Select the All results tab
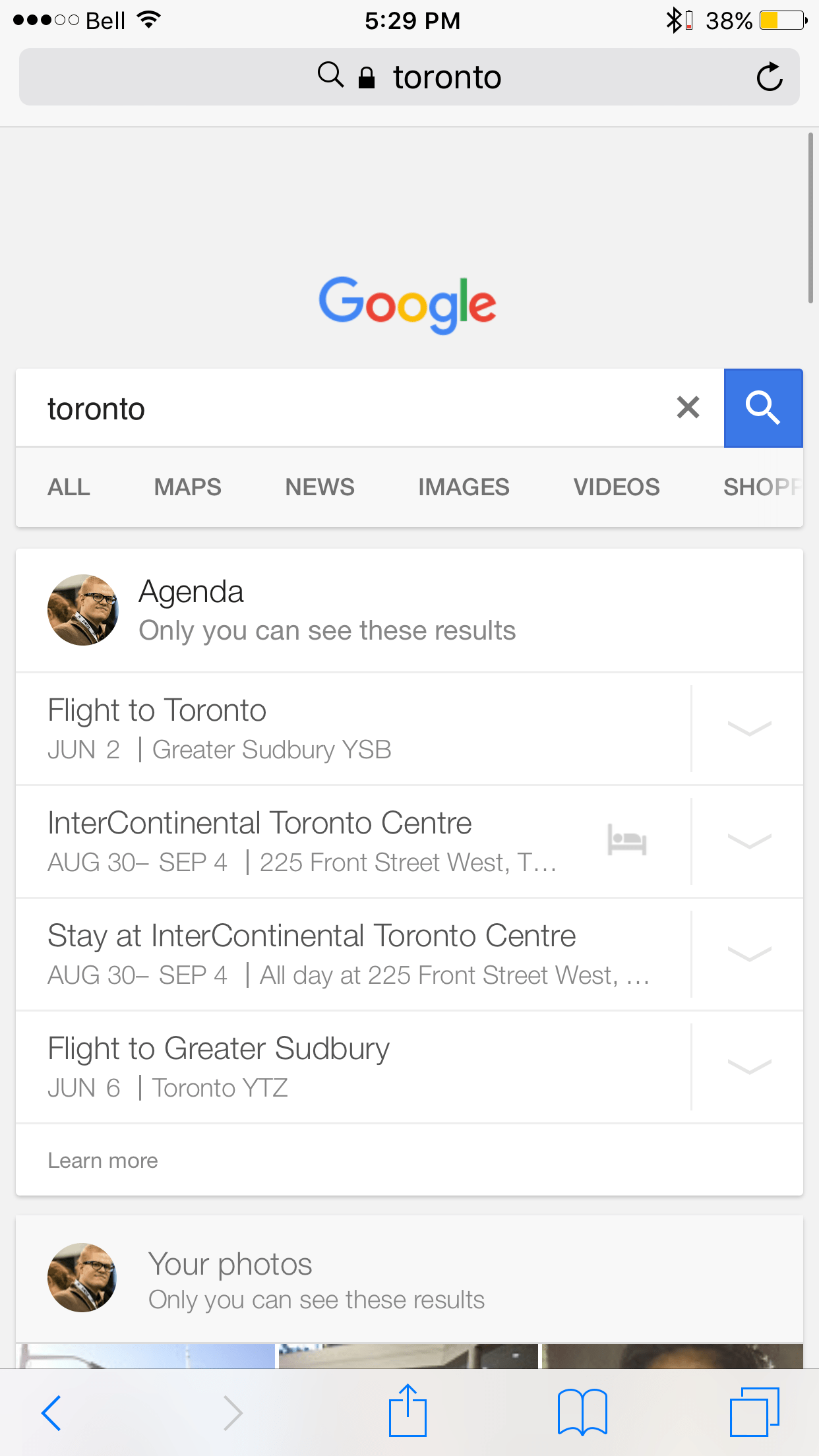 69,487
